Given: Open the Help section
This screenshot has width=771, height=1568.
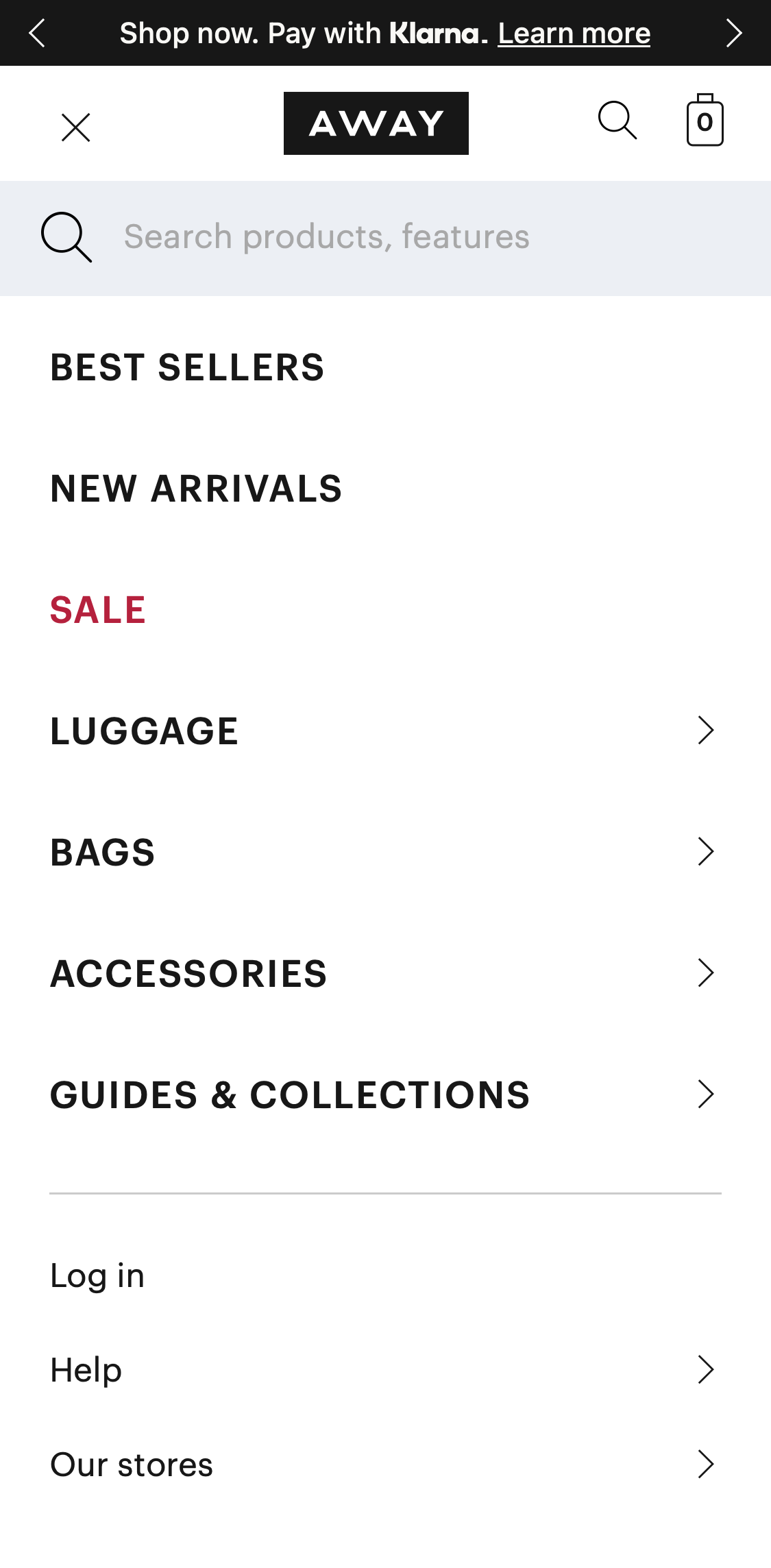Looking at the screenshot, I should (84, 1369).
